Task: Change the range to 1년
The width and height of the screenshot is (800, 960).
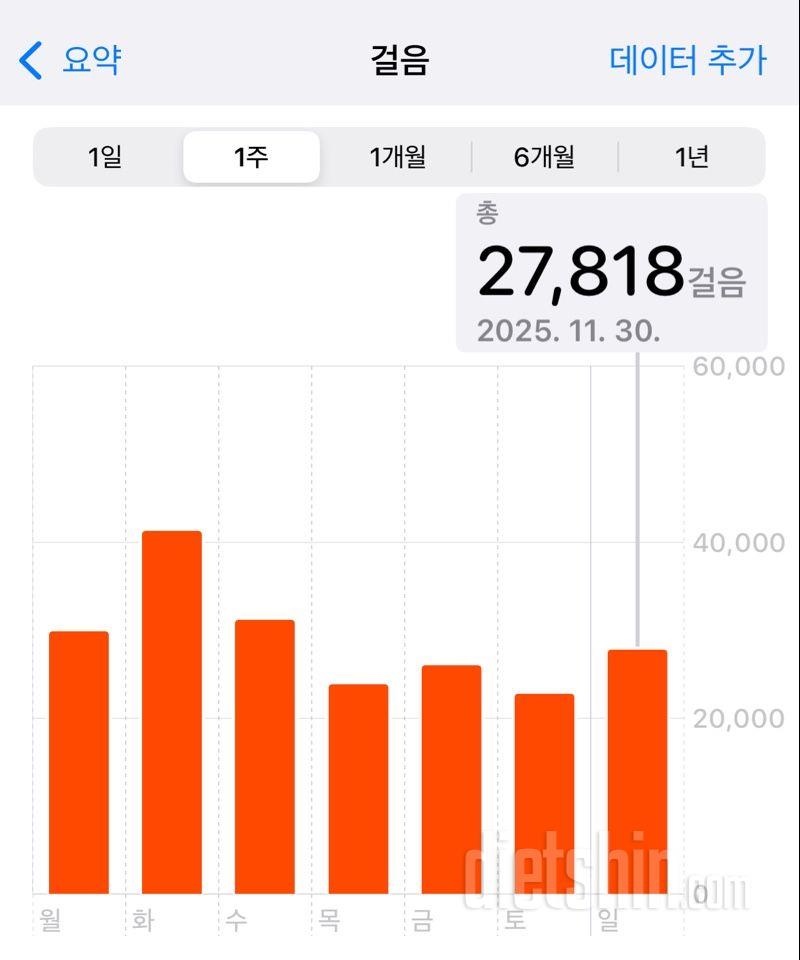Action: point(691,157)
